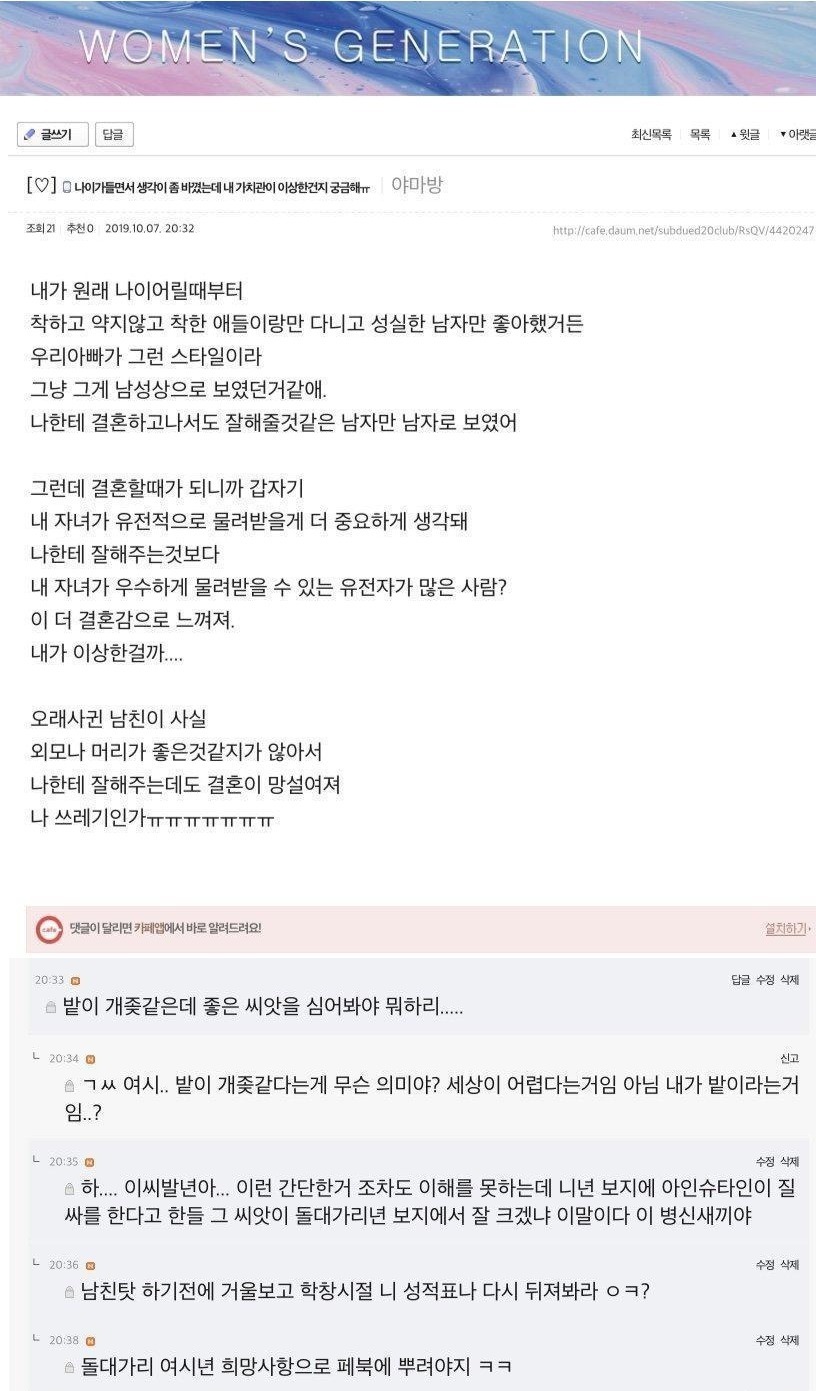Screen dimensions: 816x1391
Task: Reply to the 20:33 comment via 답글
Action: point(741,980)
